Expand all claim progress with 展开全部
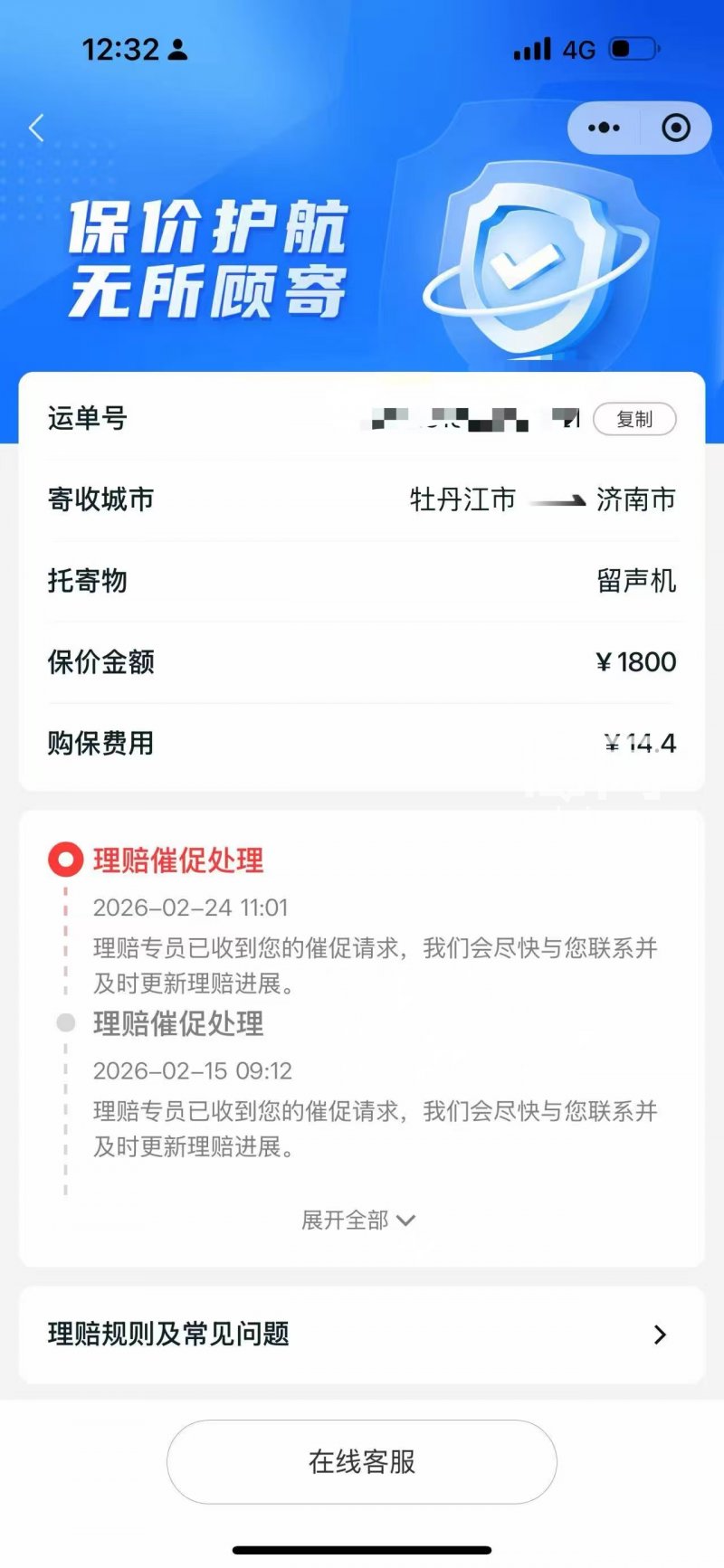This screenshot has height=1568, width=724. click(358, 1220)
